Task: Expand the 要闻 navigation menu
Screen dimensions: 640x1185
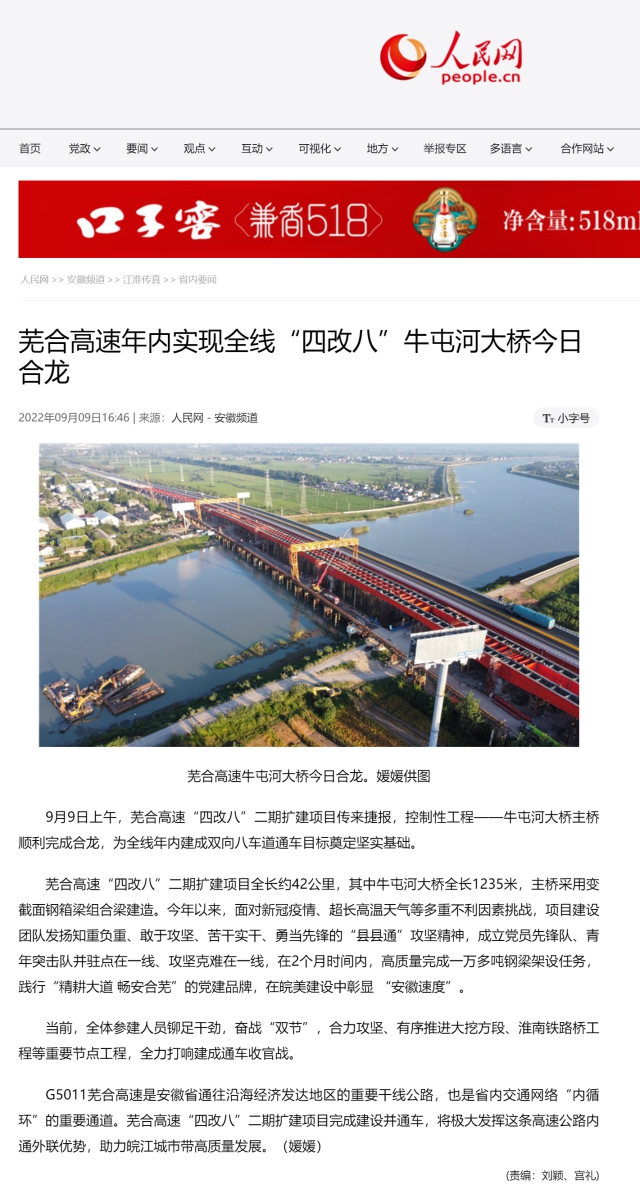Action: point(141,149)
